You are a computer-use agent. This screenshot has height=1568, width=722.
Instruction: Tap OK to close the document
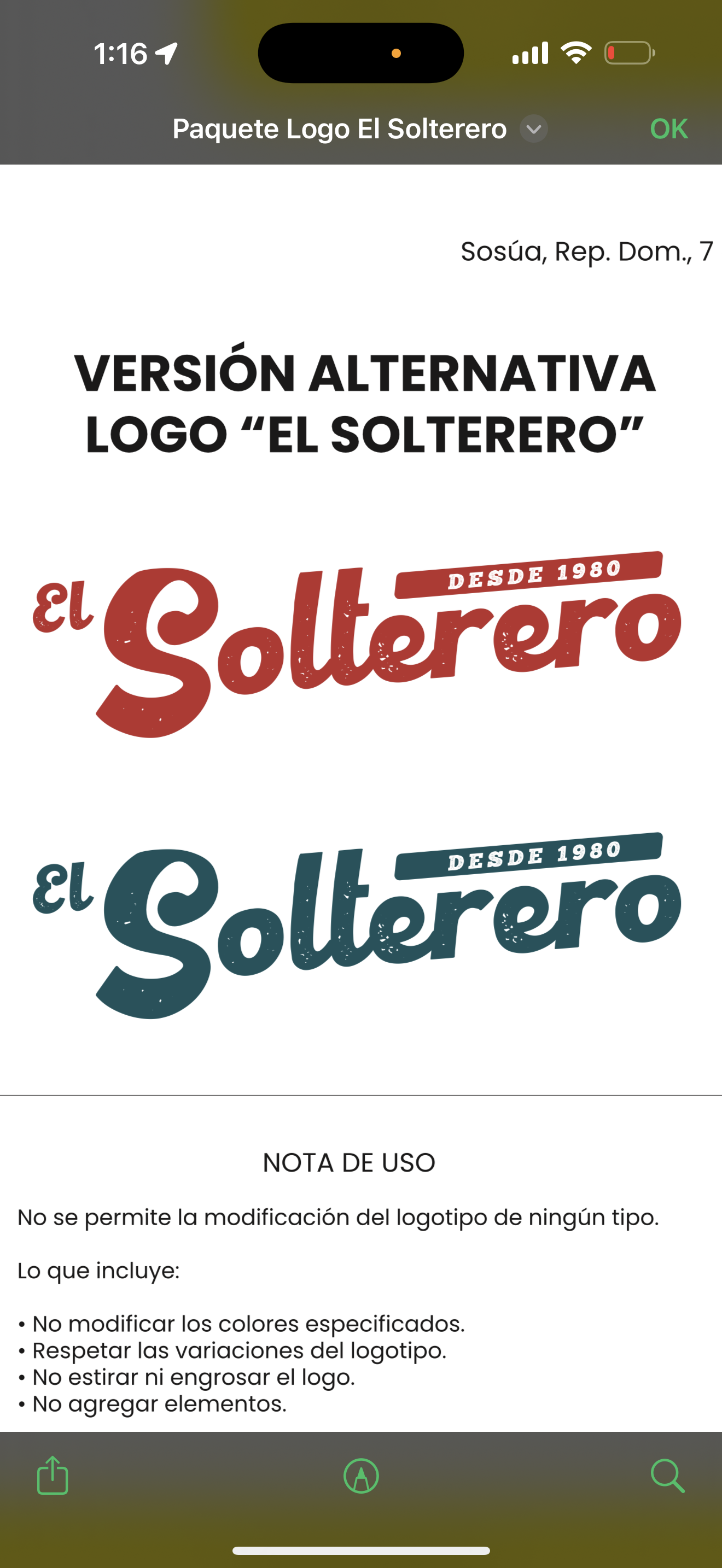(668, 128)
